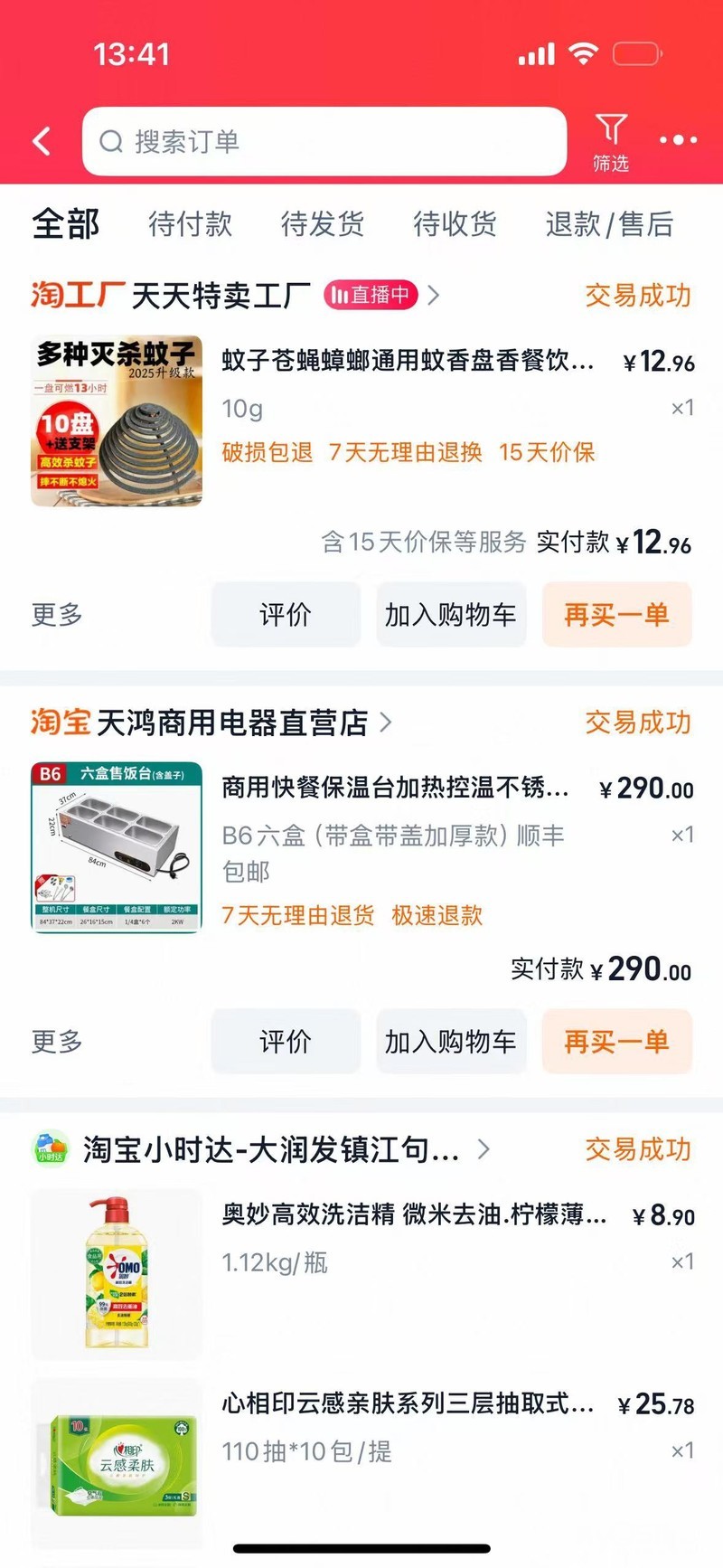The height and width of the screenshot is (1568, 723).
Task: Switch to the 待付款 tab
Action: click(x=190, y=224)
